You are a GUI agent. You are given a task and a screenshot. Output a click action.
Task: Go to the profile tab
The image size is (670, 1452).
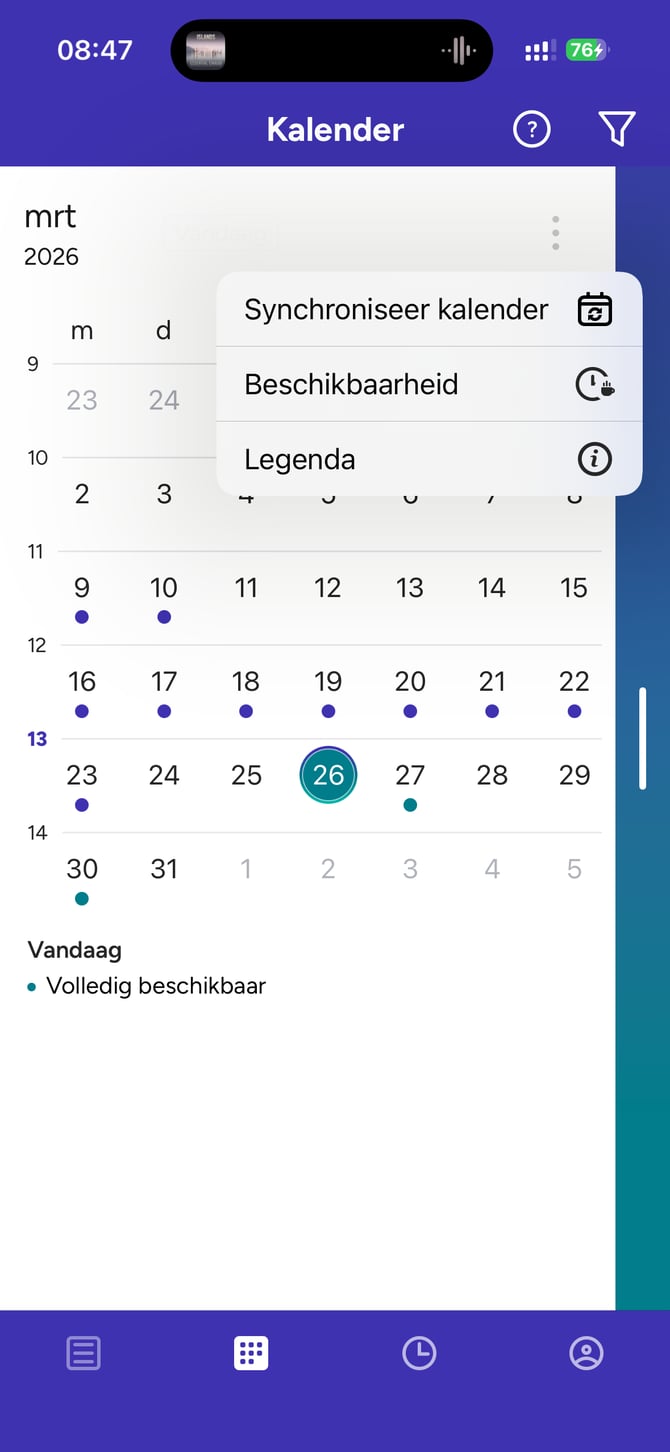coord(586,1353)
